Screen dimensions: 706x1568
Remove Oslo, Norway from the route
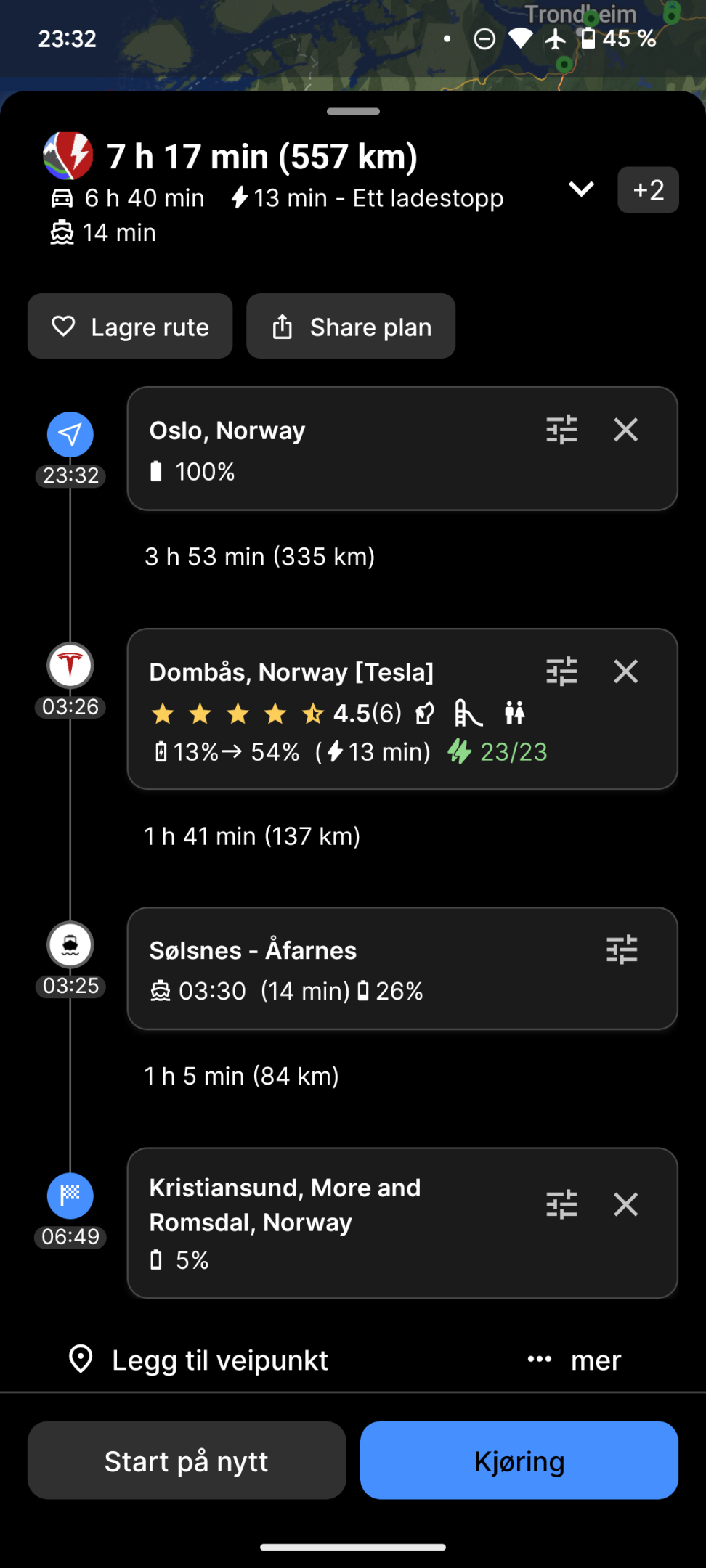click(x=625, y=430)
